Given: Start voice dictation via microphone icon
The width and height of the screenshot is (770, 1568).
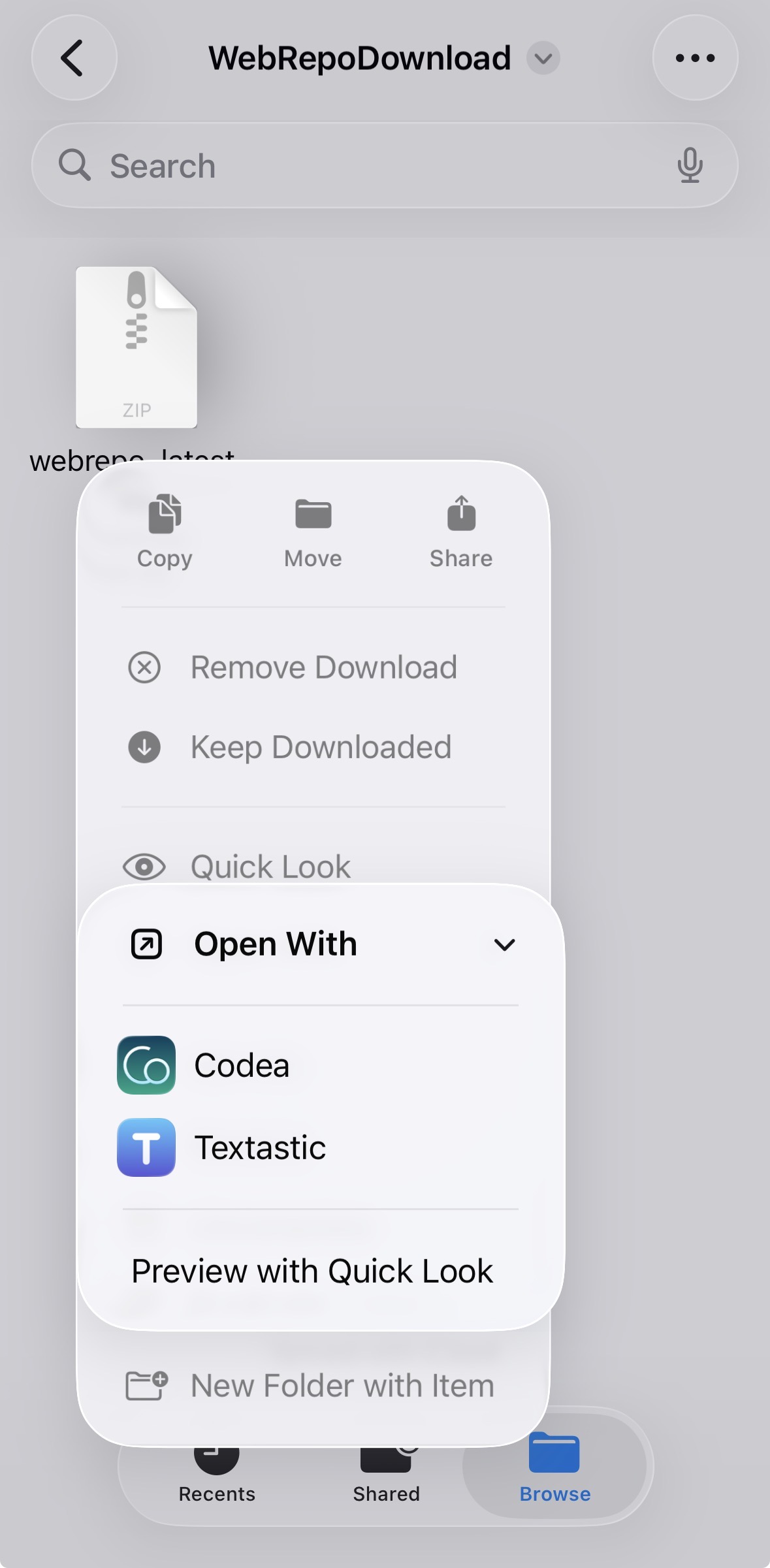Looking at the screenshot, I should pyautogui.click(x=690, y=166).
